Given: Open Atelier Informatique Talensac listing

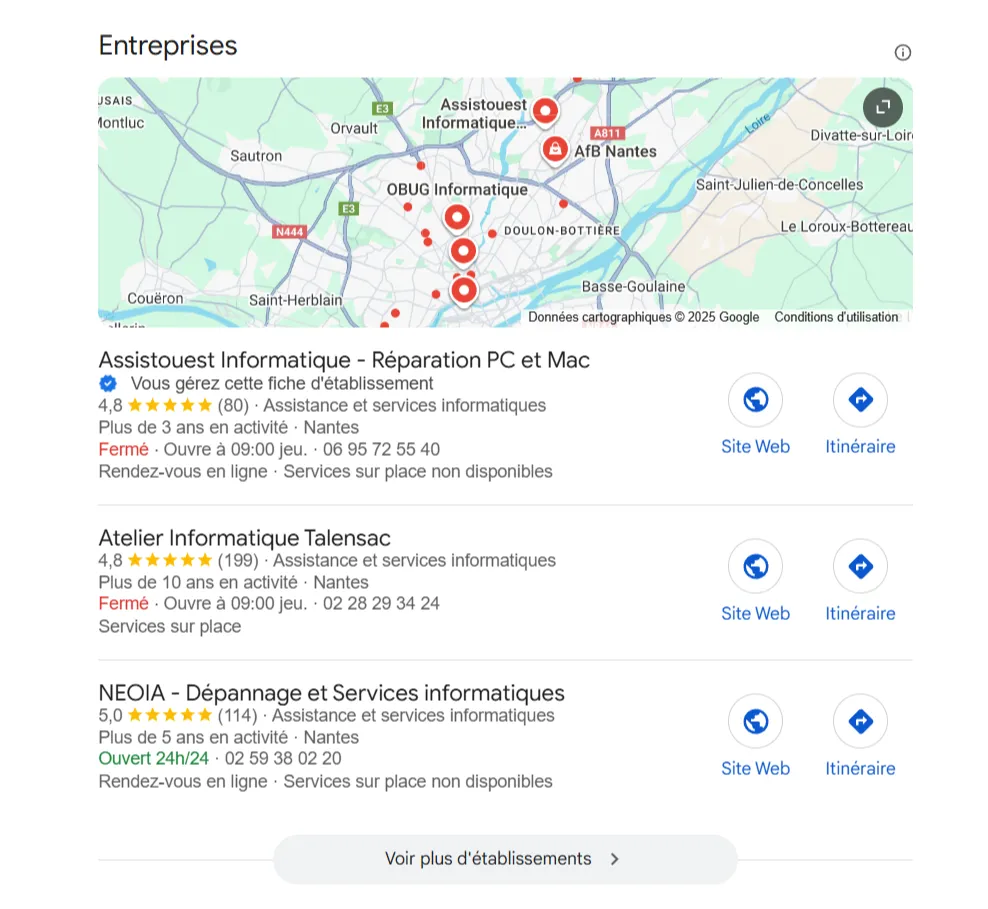Looking at the screenshot, I should point(244,538).
